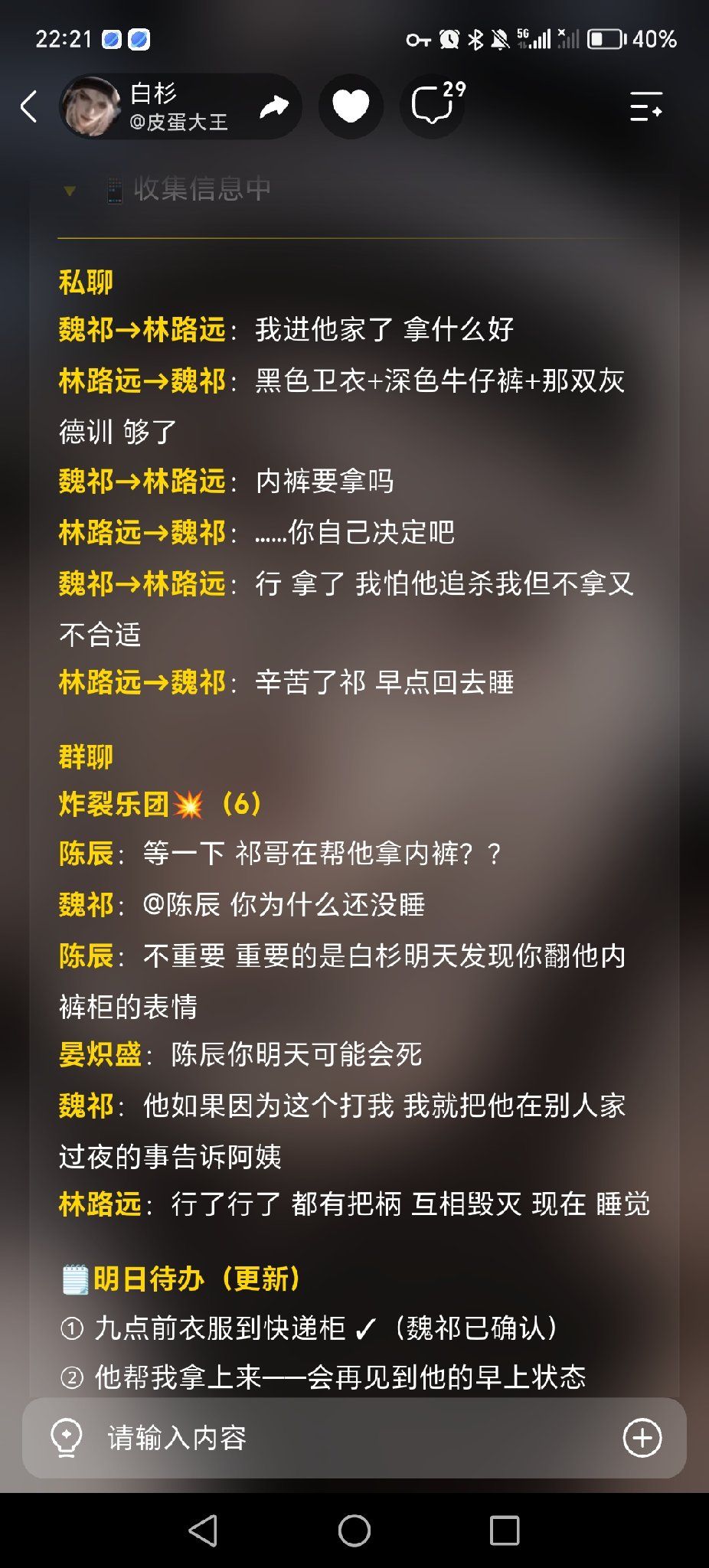
Task: Share the 白杉 character
Action: (273, 107)
